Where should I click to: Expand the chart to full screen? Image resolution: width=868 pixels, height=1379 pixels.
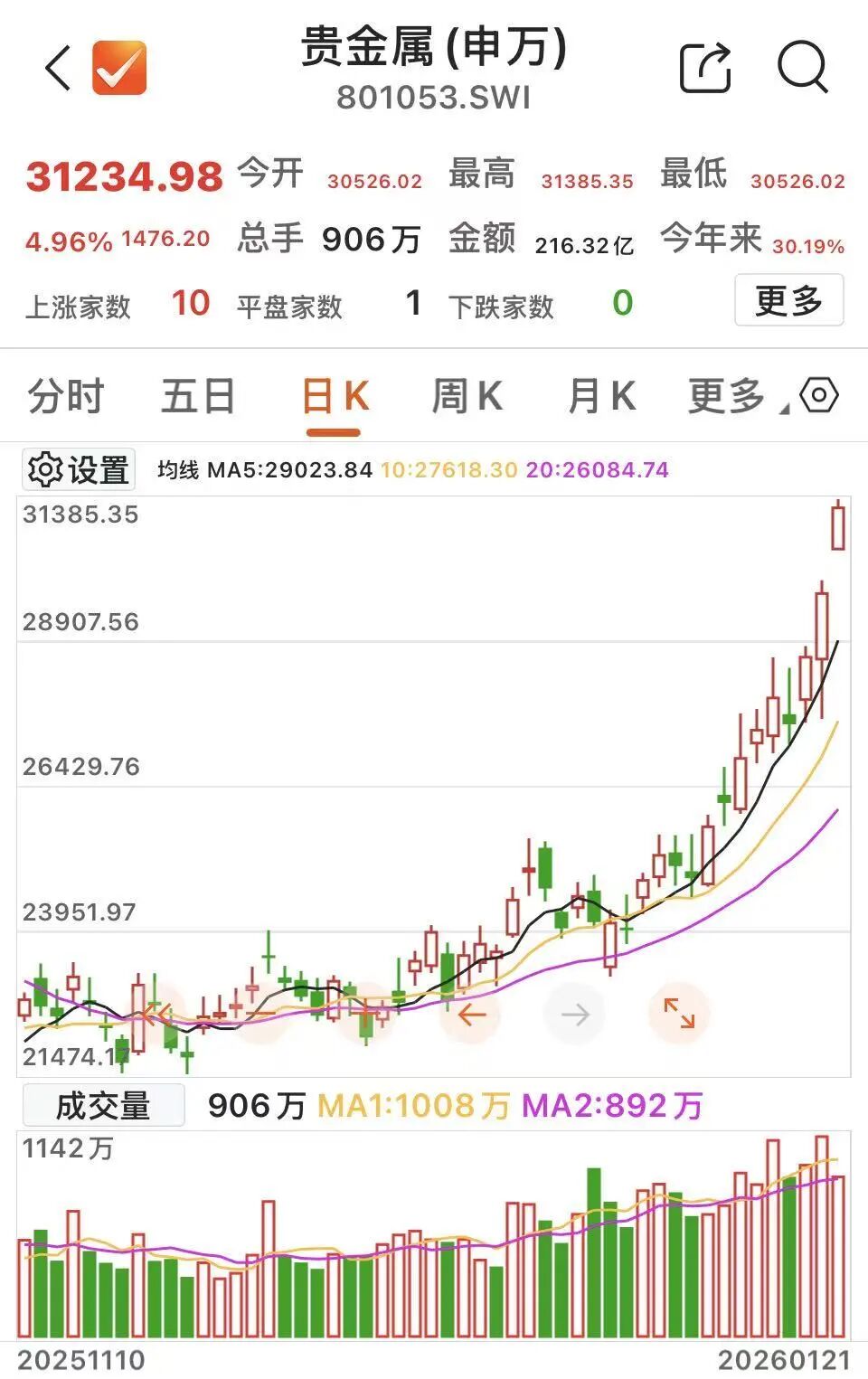pyautogui.click(x=679, y=1014)
